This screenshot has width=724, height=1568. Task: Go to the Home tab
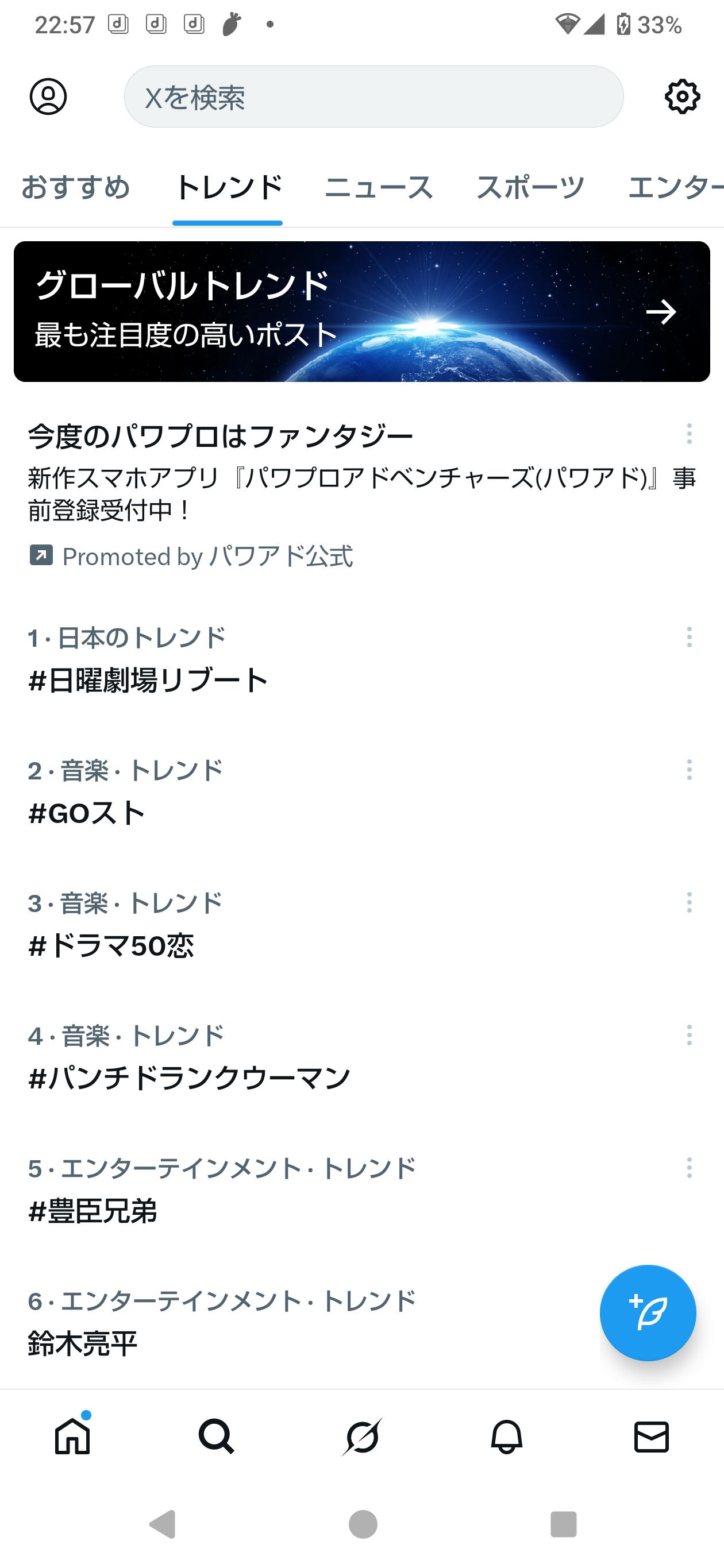click(72, 1438)
